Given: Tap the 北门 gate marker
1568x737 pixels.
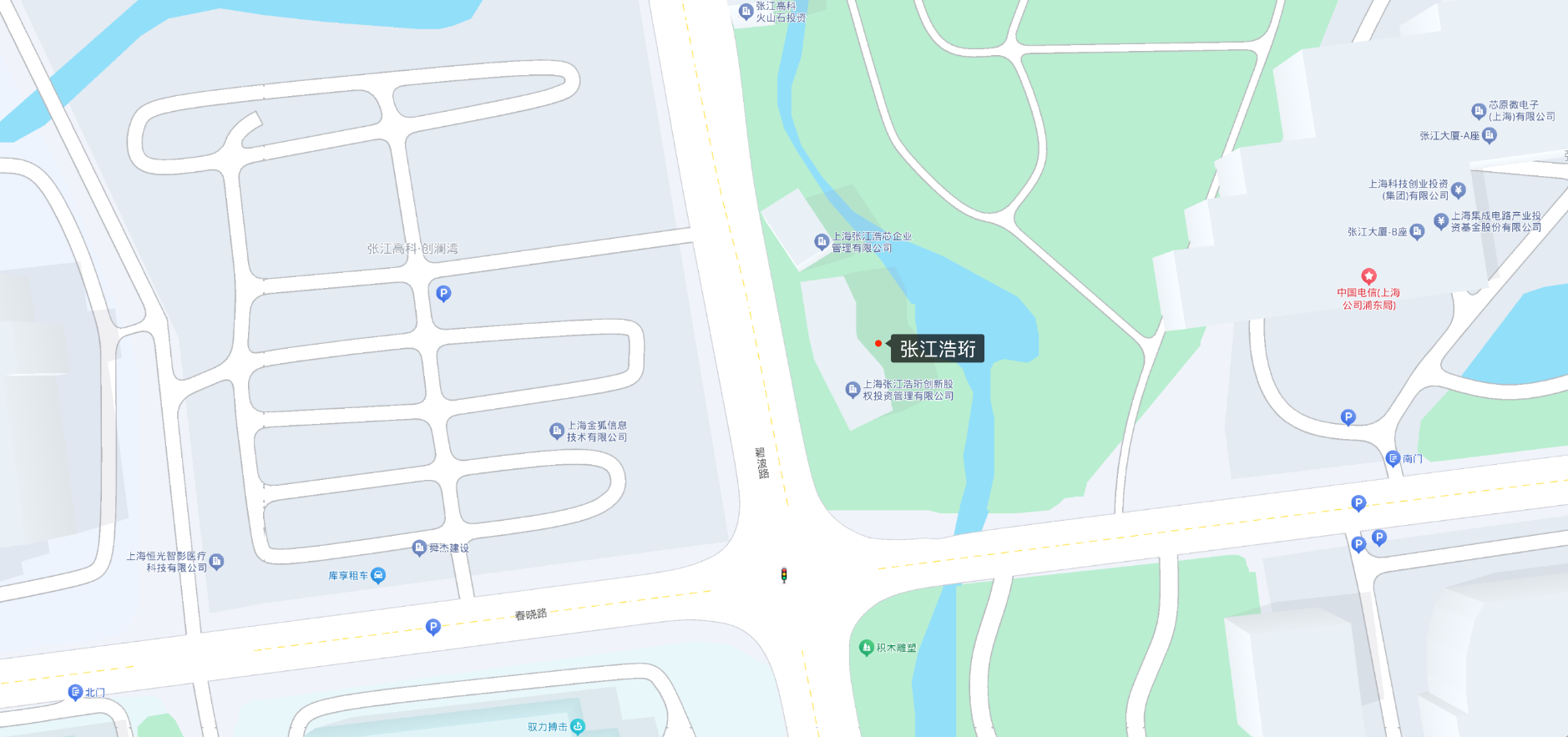Looking at the screenshot, I should (x=75, y=692).
